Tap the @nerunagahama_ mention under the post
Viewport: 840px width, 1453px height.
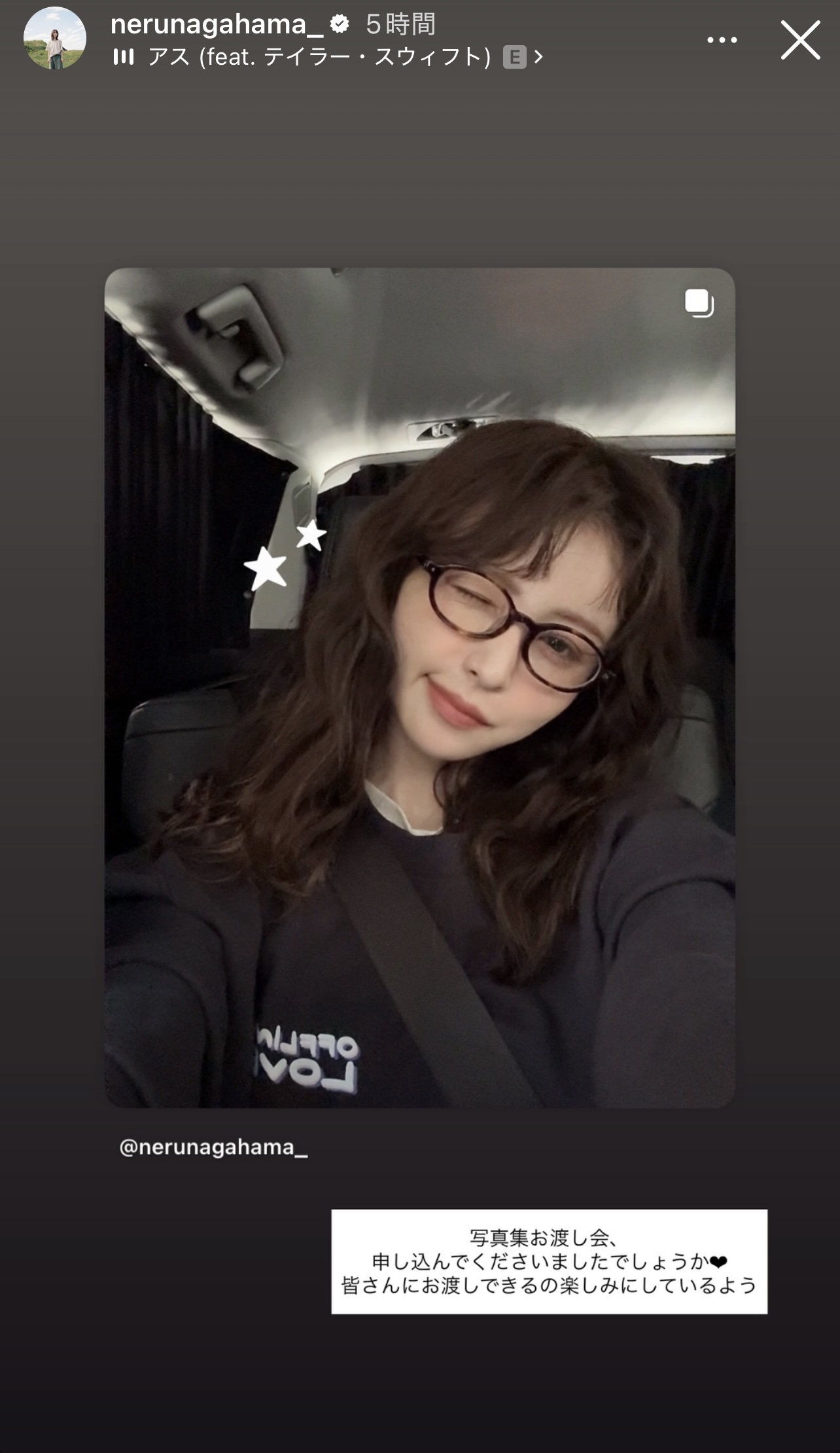pos(213,1147)
